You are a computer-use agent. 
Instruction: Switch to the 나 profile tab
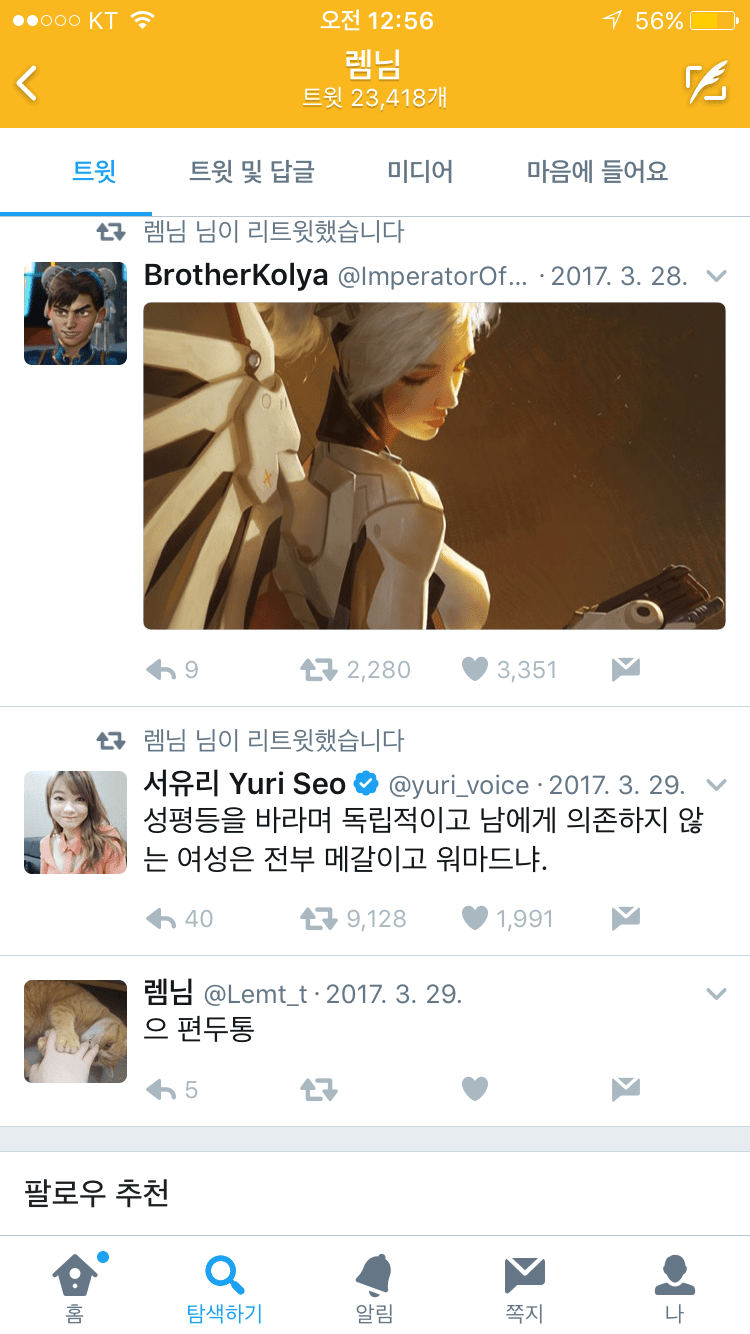click(675, 1288)
